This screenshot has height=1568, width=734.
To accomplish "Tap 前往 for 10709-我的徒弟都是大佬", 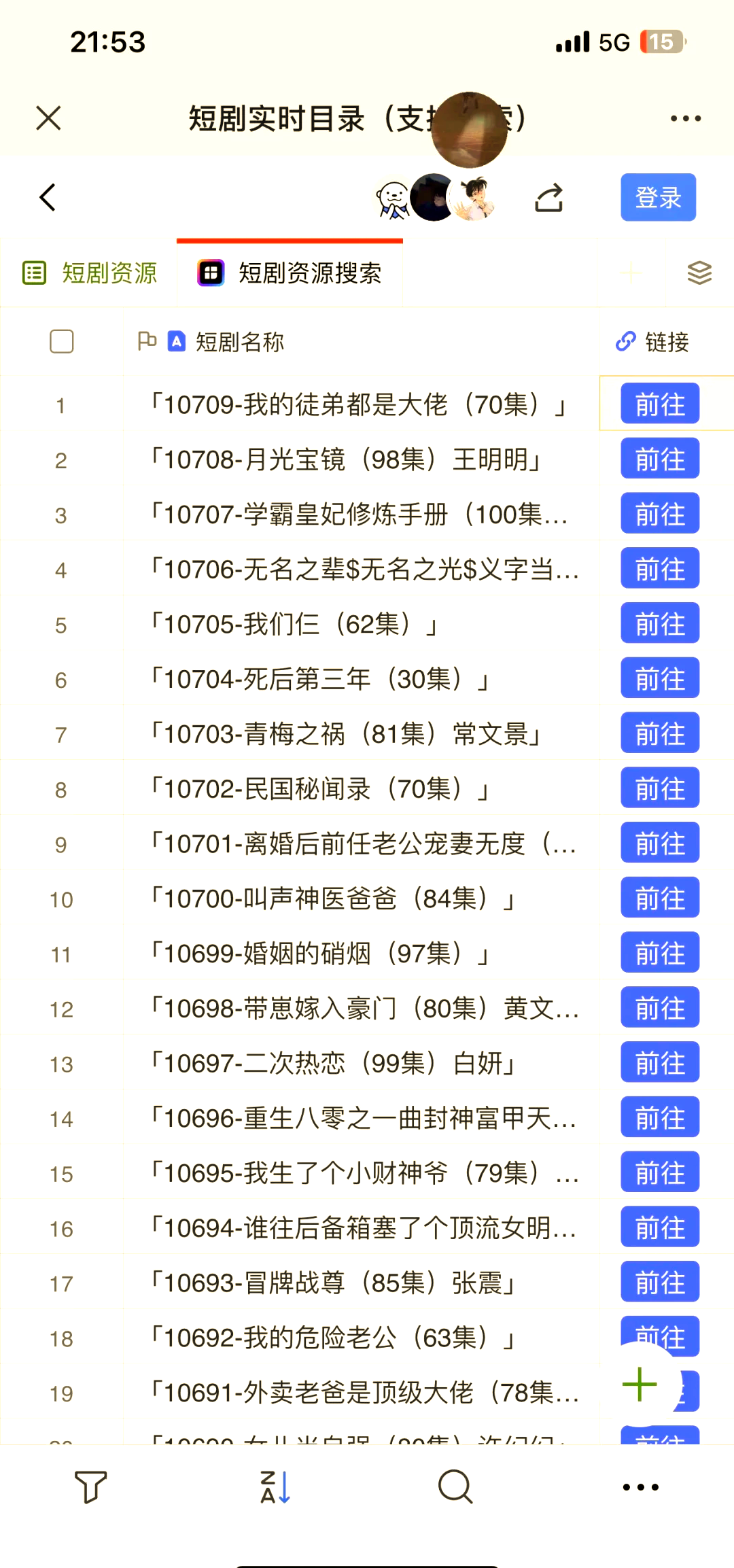I will 660,404.
